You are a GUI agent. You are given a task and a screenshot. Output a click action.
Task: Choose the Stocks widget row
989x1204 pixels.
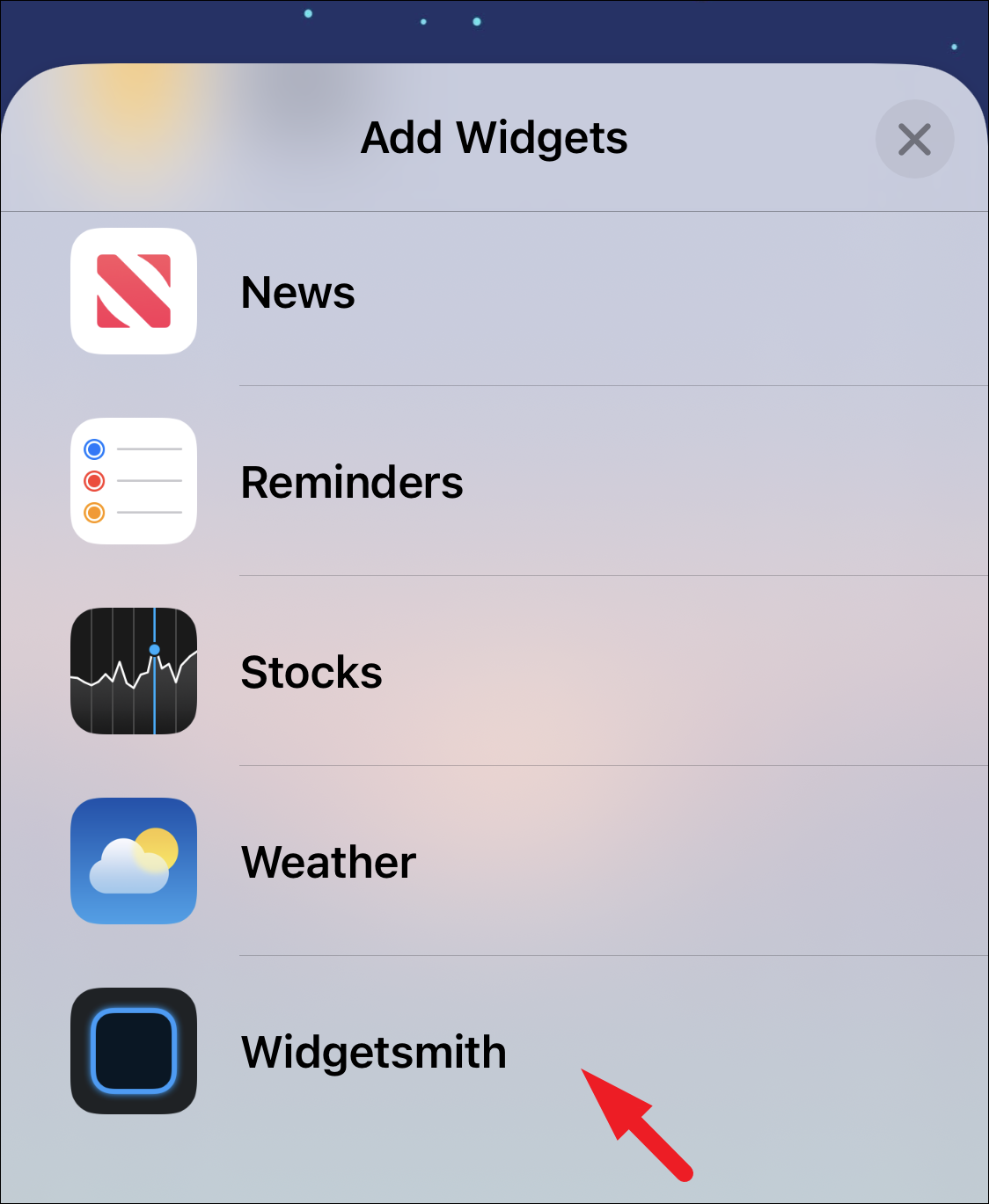311,672
